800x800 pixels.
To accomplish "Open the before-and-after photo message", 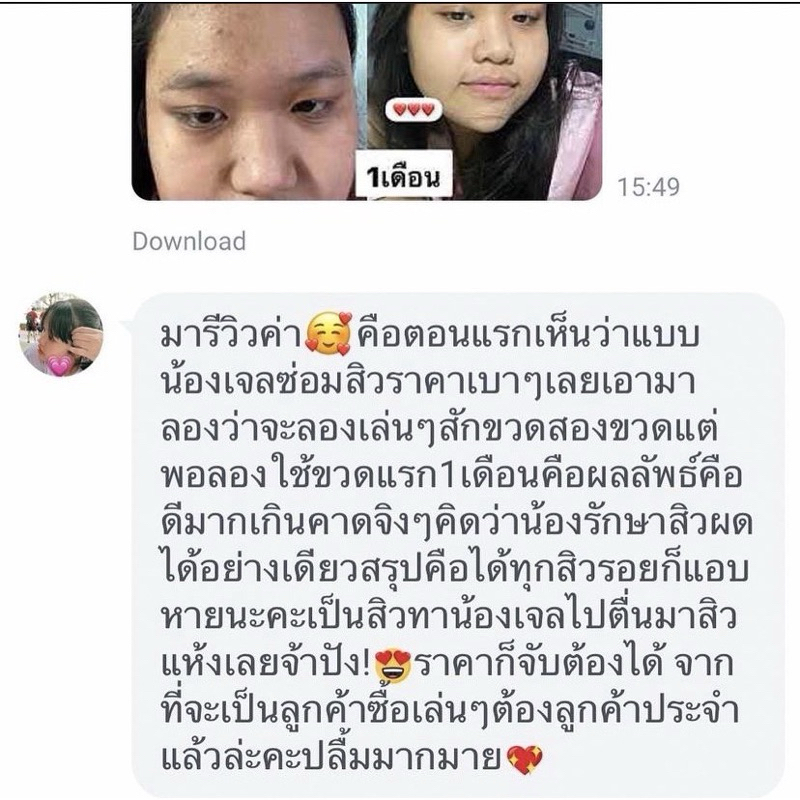I will point(366,100).
